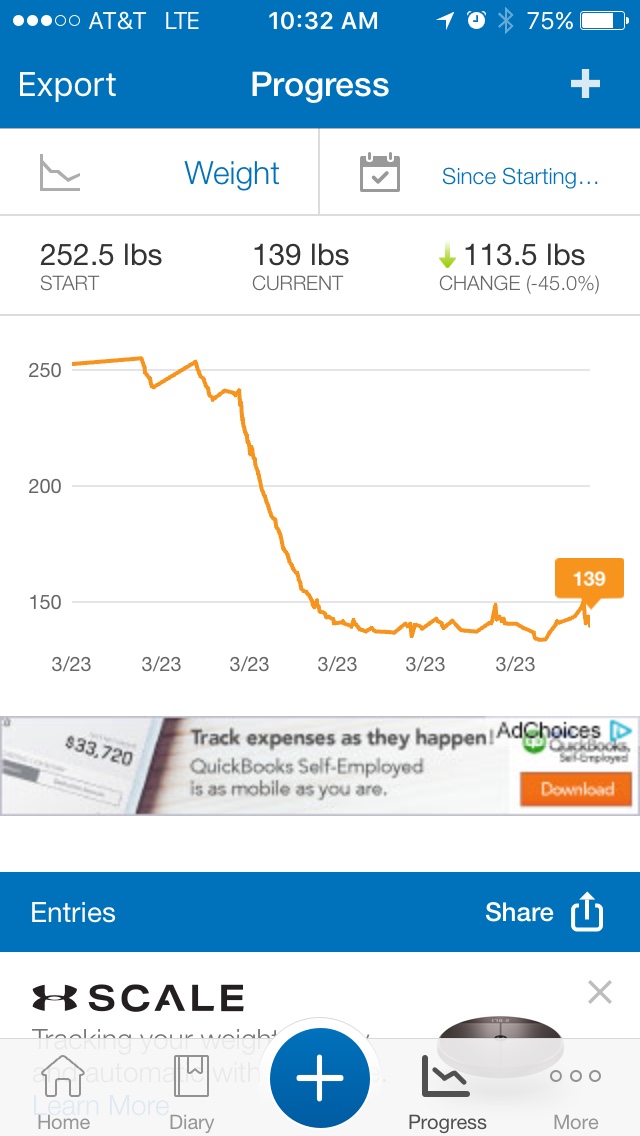Image resolution: width=640 pixels, height=1136 pixels.
Task: Open the Learn More link
Action: (x=101, y=1105)
